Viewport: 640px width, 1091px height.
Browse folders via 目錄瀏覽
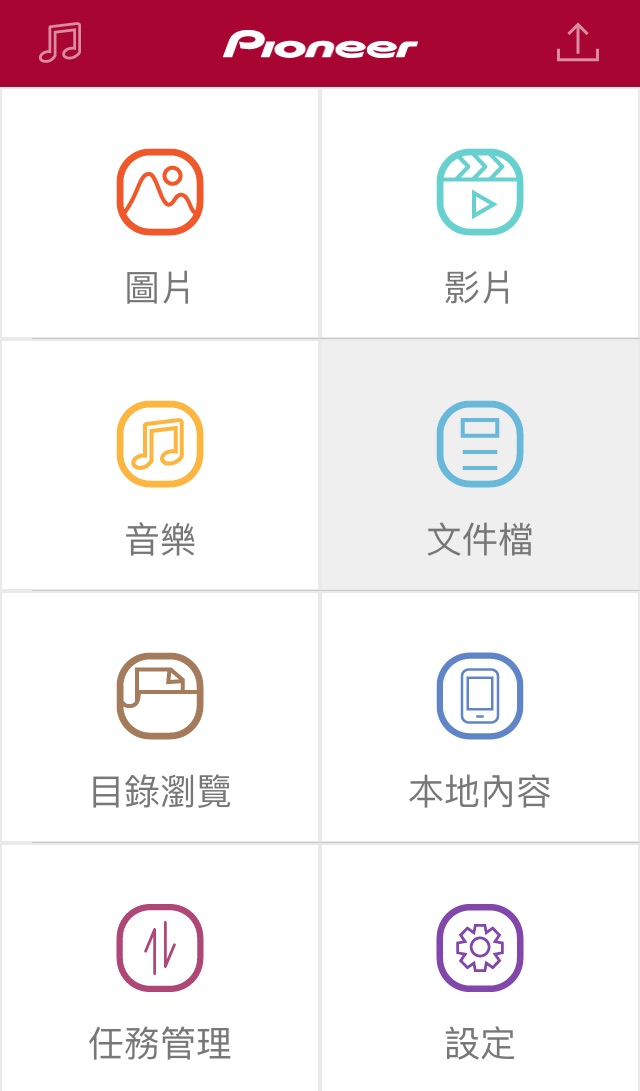(x=160, y=717)
